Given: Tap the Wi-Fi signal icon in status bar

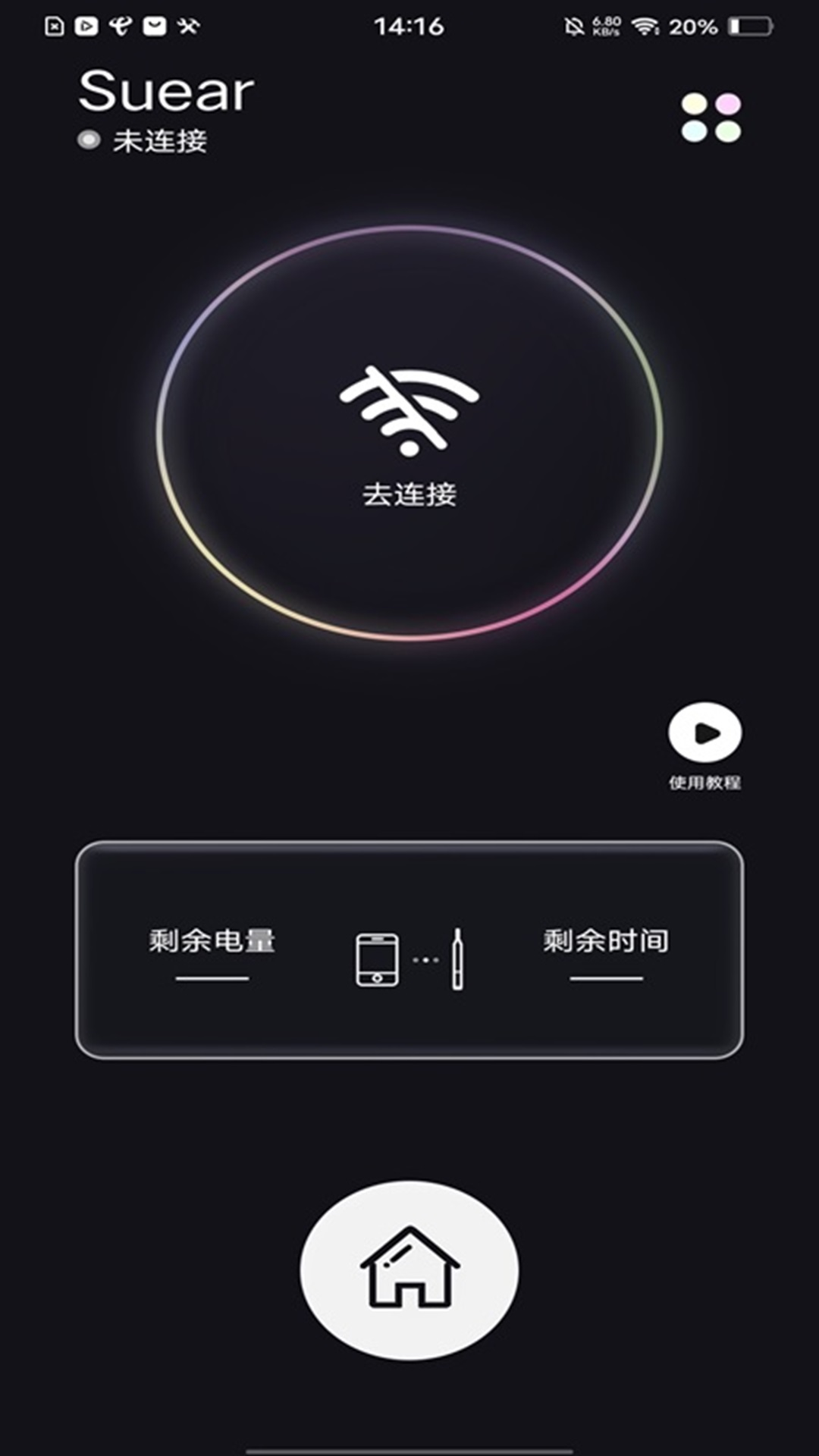Looking at the screenshot, I should coord(642,25).
